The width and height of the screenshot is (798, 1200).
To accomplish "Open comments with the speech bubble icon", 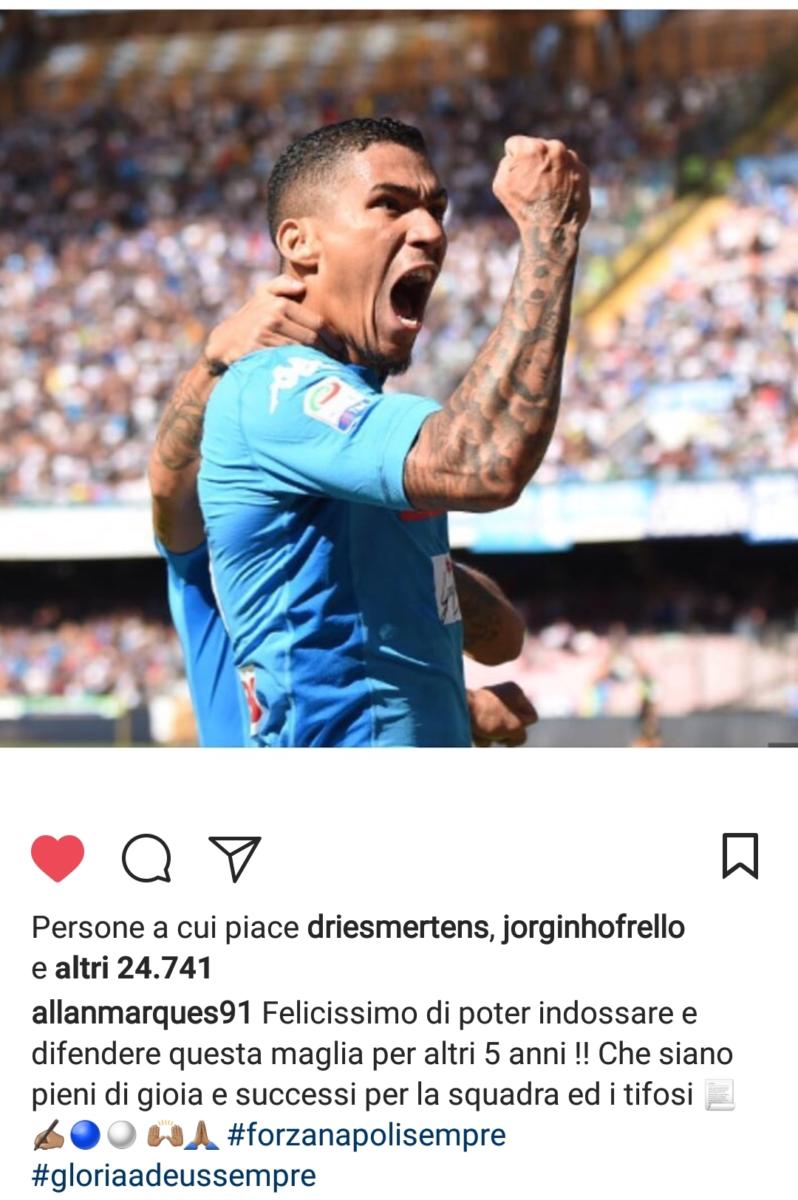I will coord(147,858).
